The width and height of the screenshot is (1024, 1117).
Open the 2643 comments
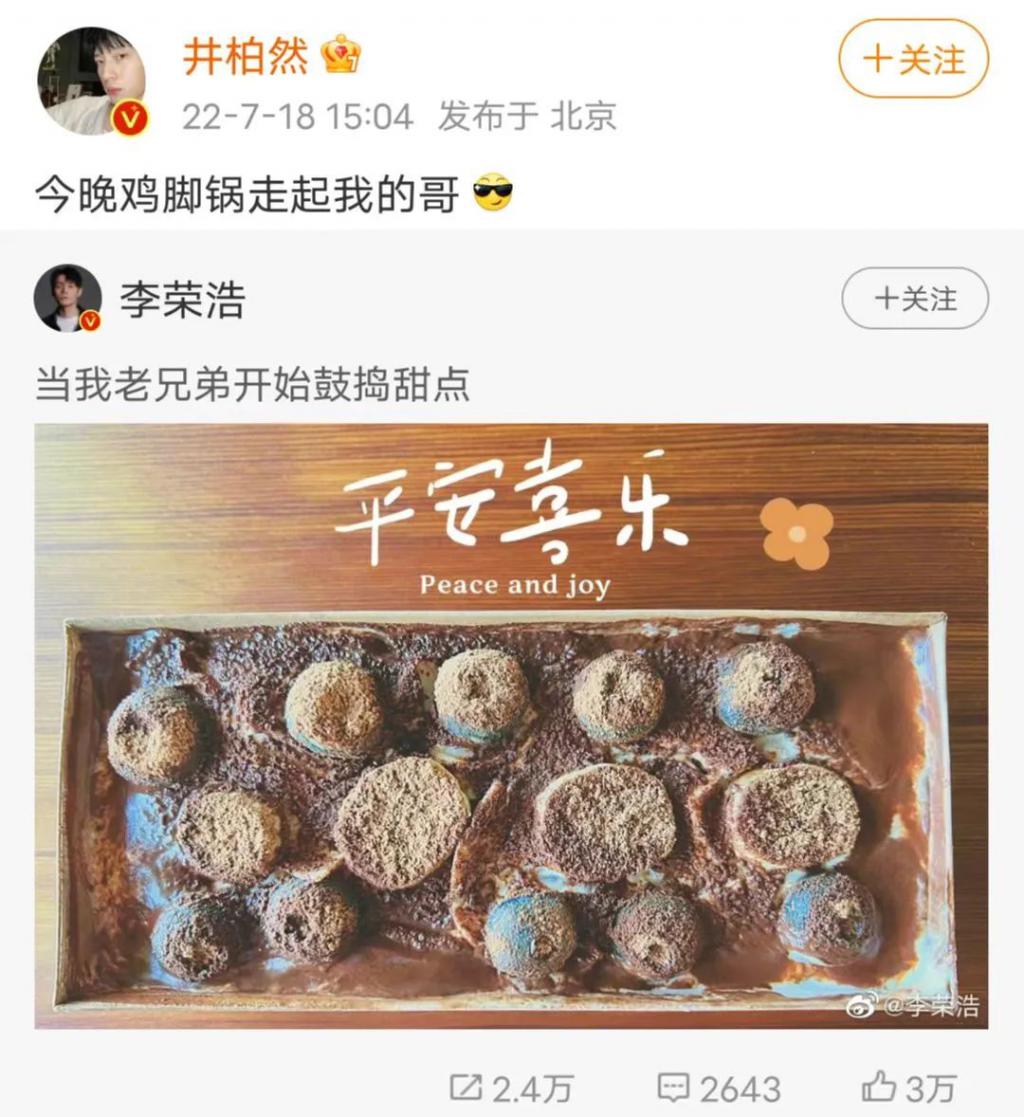click(x=718, y=1088)
